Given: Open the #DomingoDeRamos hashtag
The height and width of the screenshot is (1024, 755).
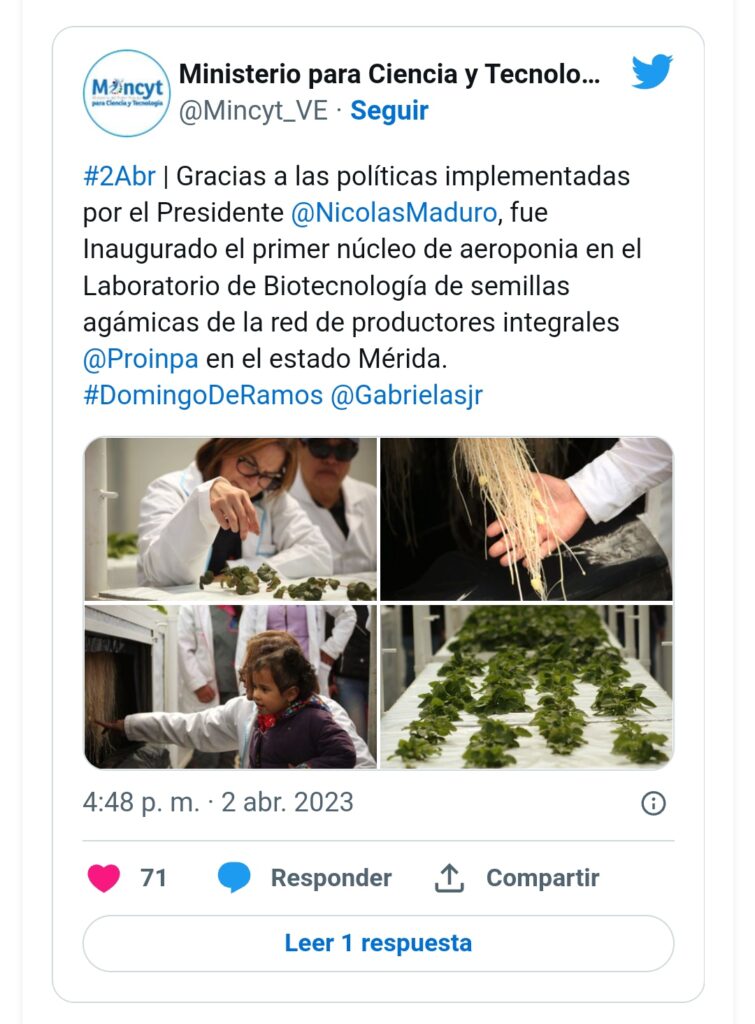Looking at the screenshot, I should [x=203, y=395].
